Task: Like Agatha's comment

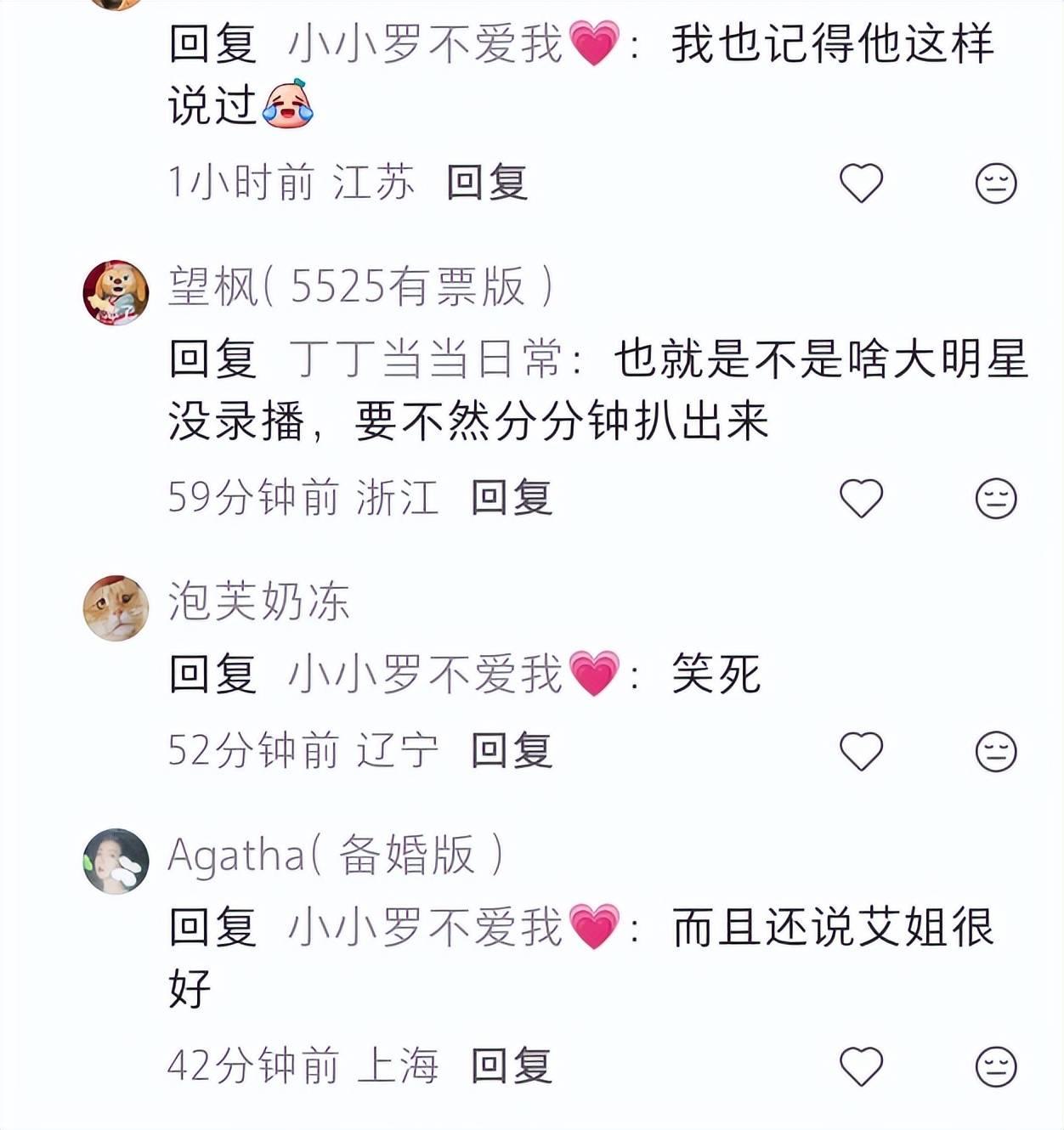Action: (x=861, y=1066)
